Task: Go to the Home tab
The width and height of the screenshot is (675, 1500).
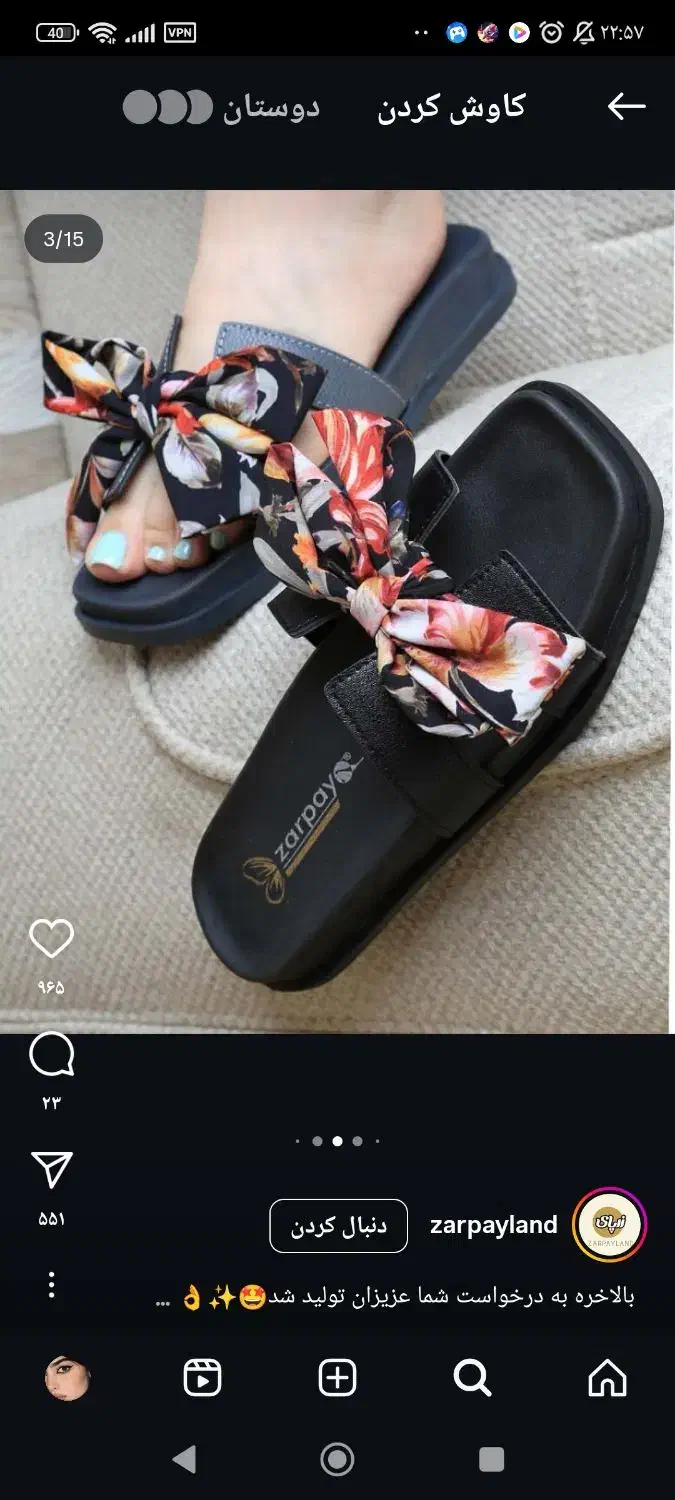Action: (x=607, y=1379)
